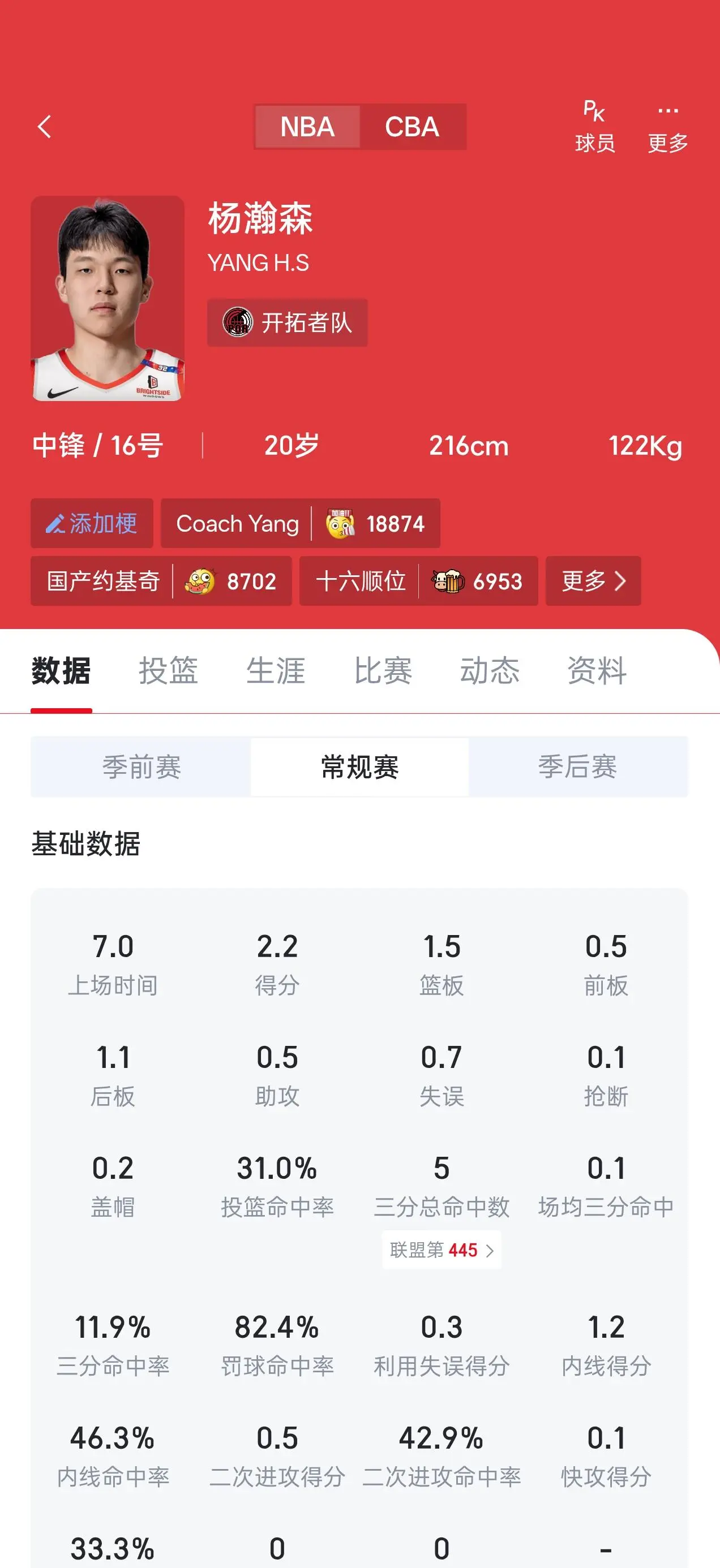720x1568 pixels.
Task: Switch to the NBA toggle
Action: click(307, 127)
